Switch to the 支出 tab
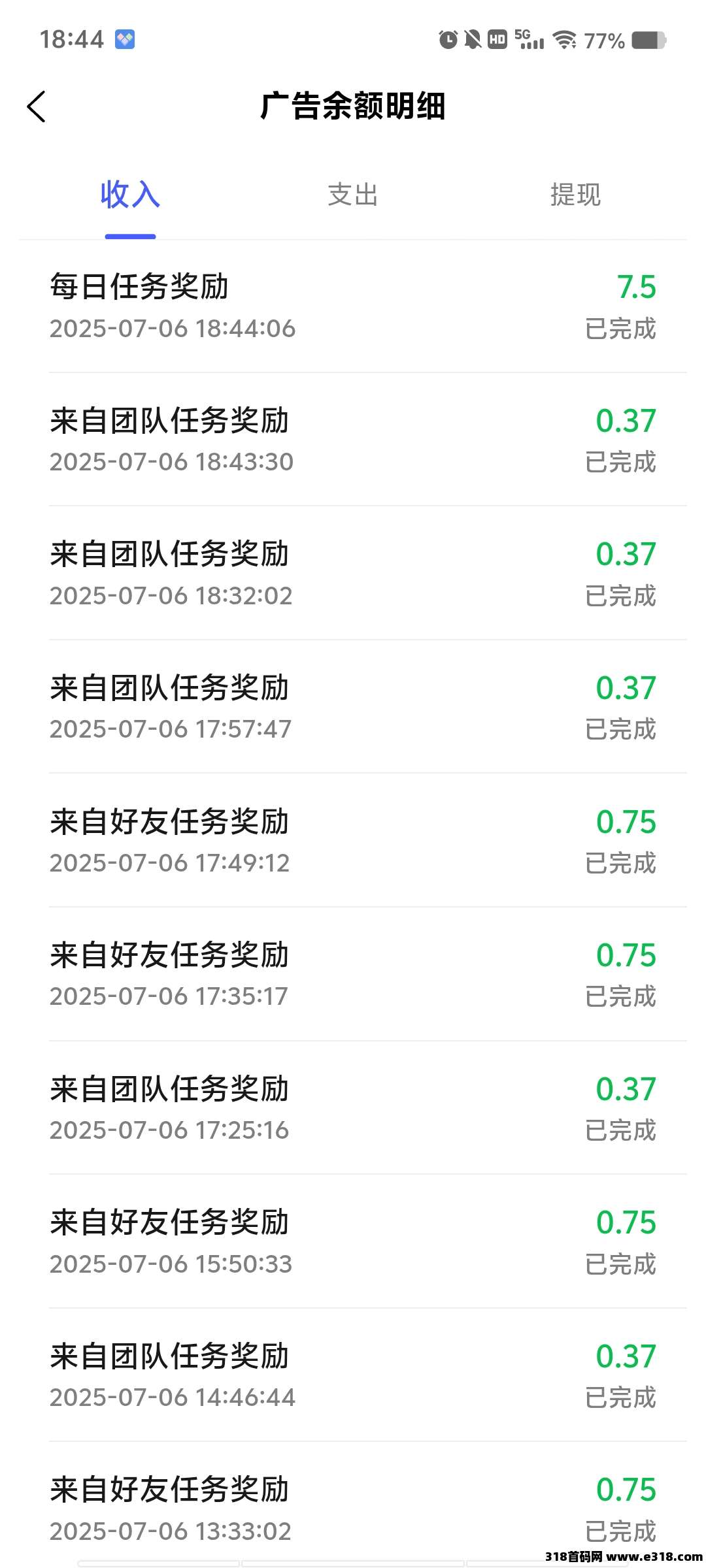 352,194
